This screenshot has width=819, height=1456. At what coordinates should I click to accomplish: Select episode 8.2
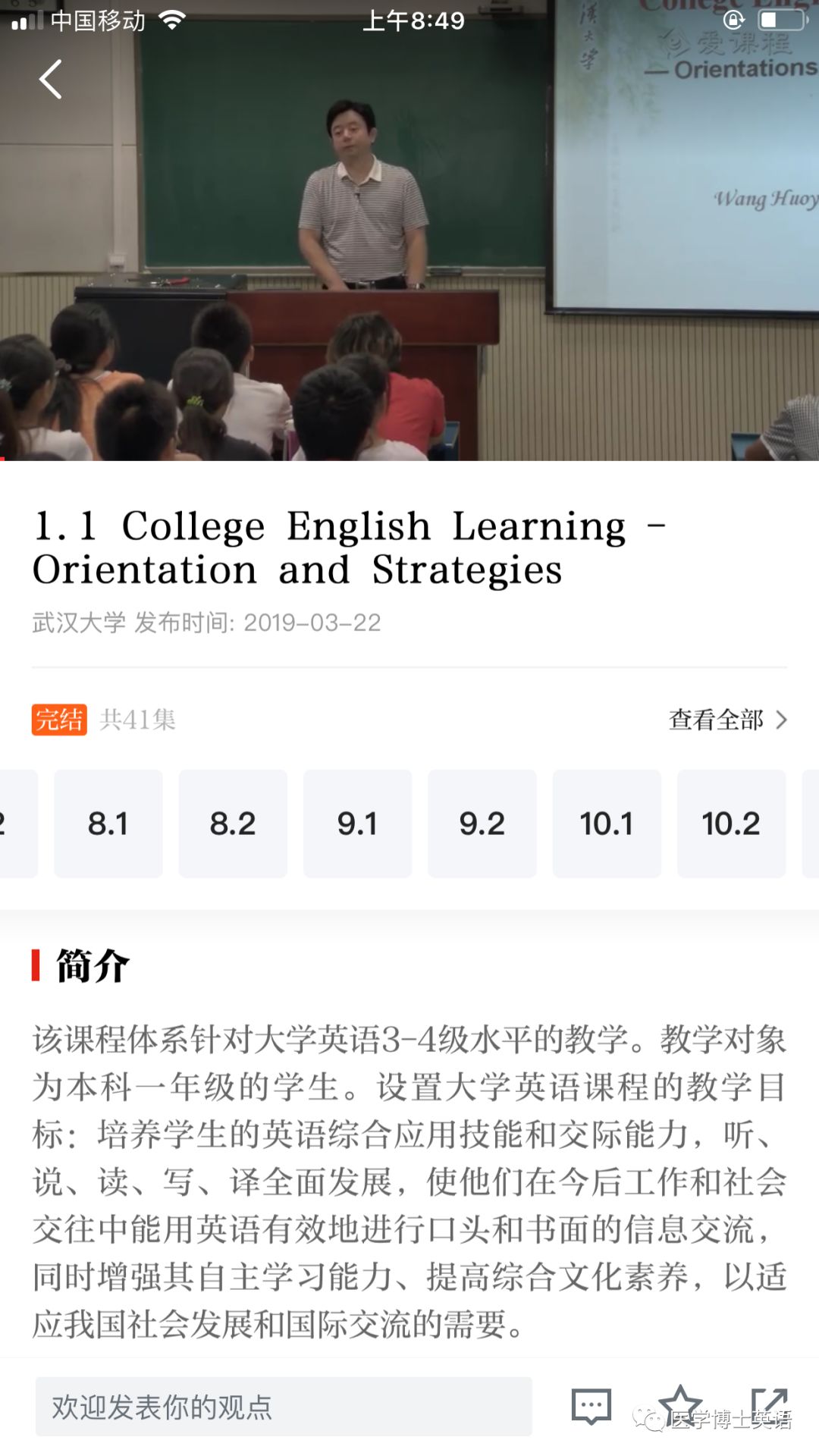click(x=233, y=823)
